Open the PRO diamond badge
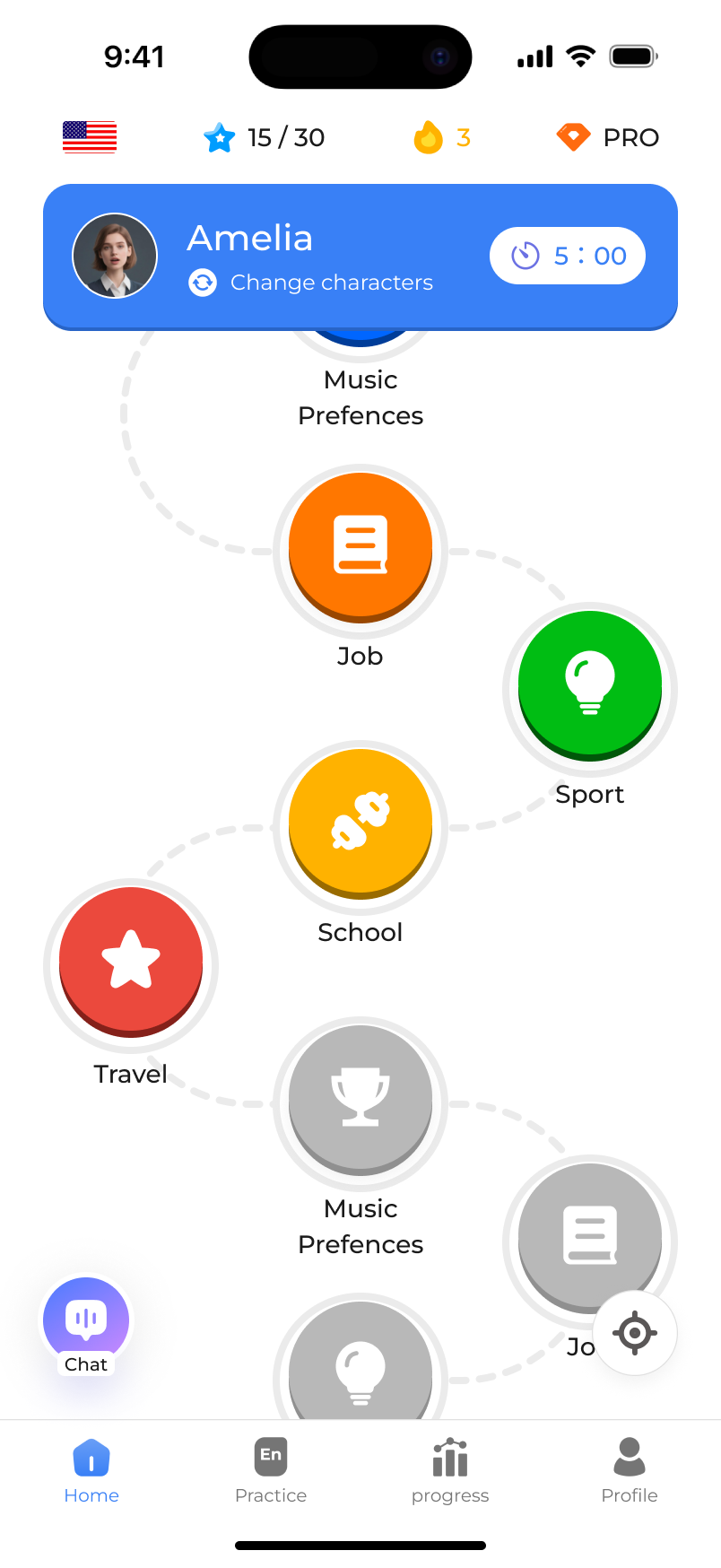The image size is (721, 1568). pyautogui.click(x=606, y=137)
